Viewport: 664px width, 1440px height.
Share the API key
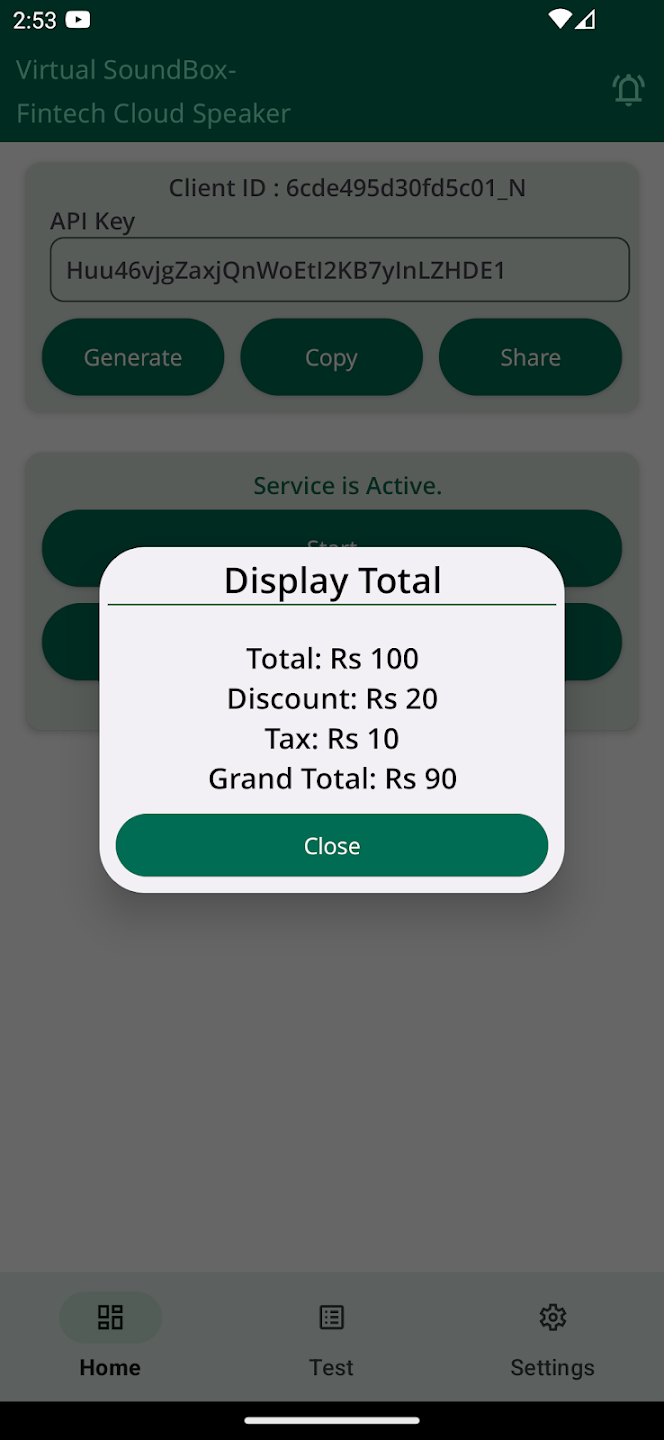pyautogui.click(x=530, y=357)
